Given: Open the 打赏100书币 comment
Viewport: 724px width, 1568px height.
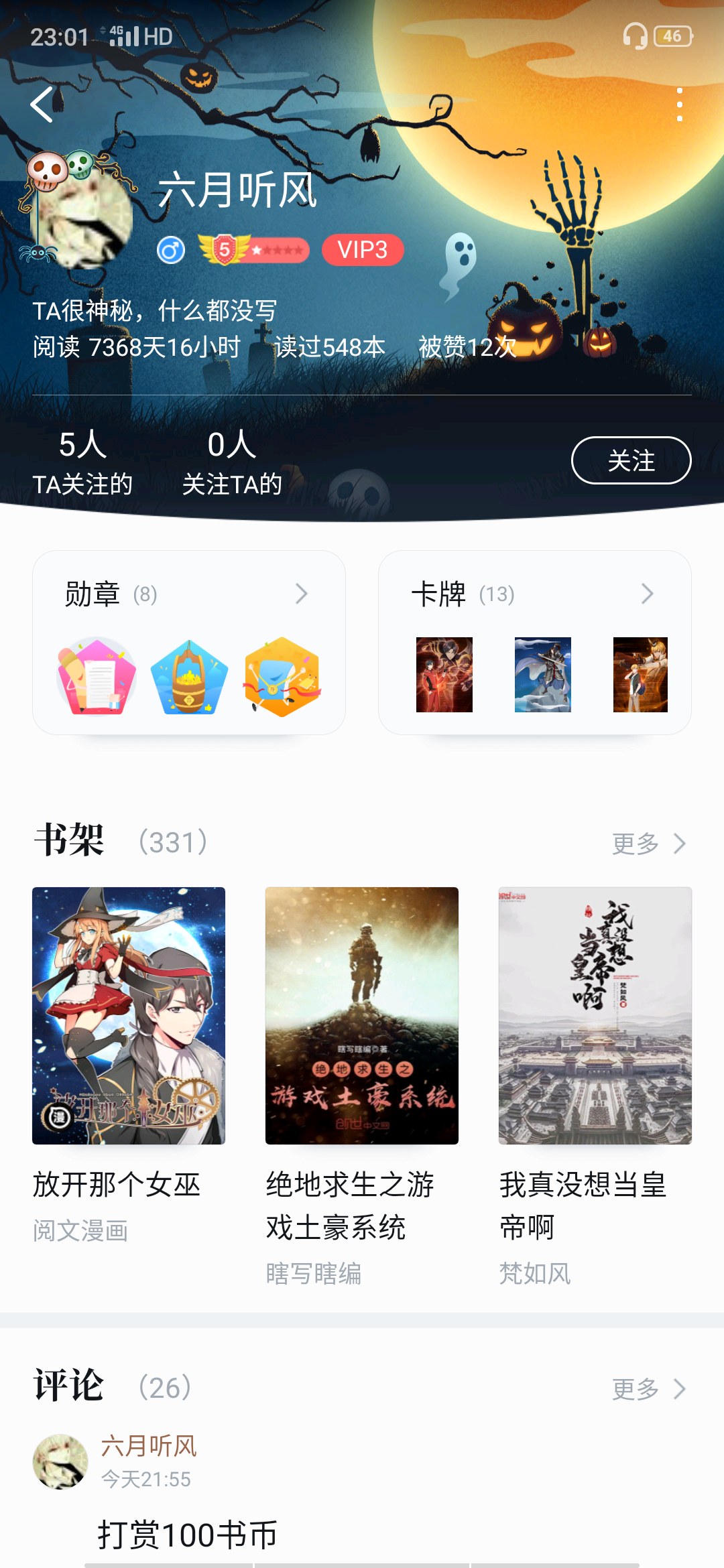Looking at the screenshot, I should (188, 1534).
